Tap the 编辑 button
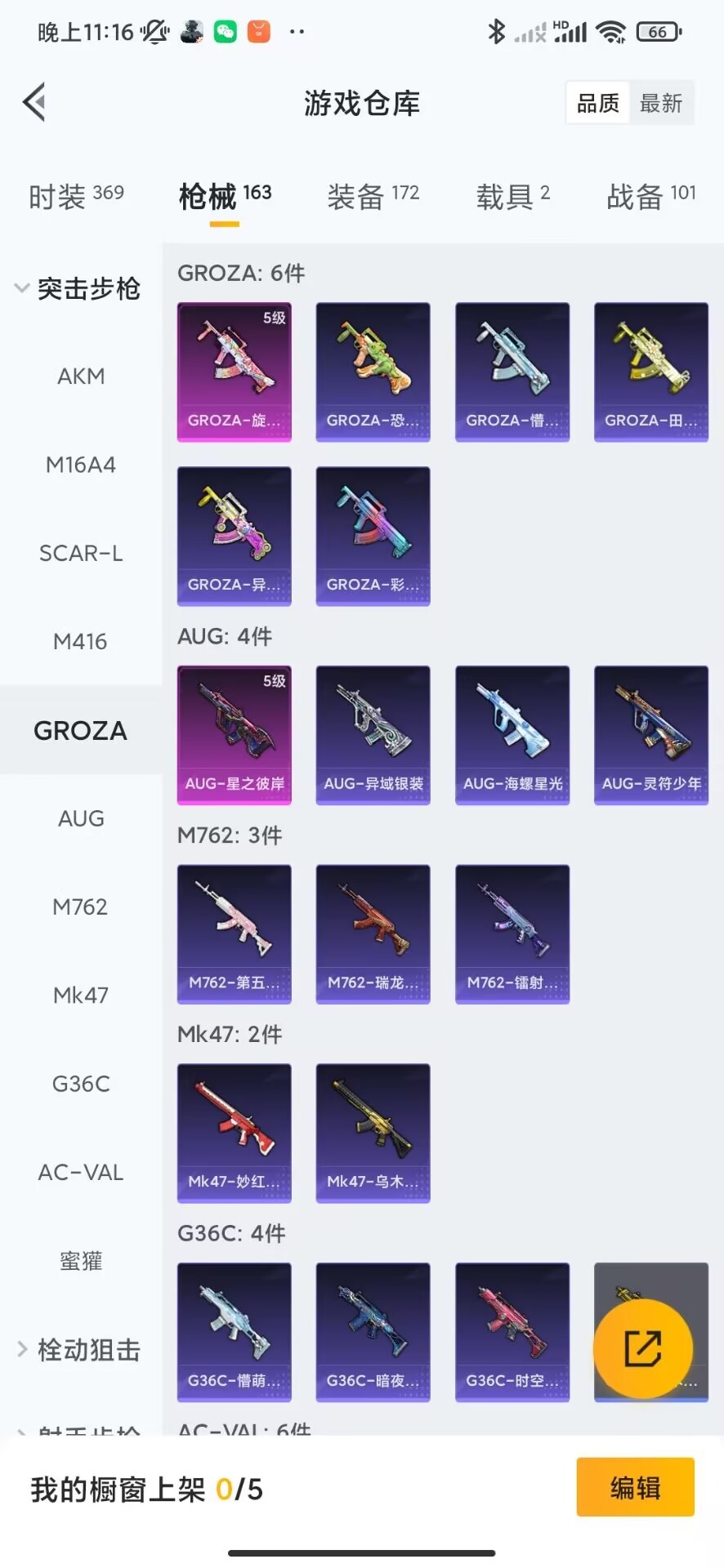This screenshot has width=724, height=1568. 635,1487
